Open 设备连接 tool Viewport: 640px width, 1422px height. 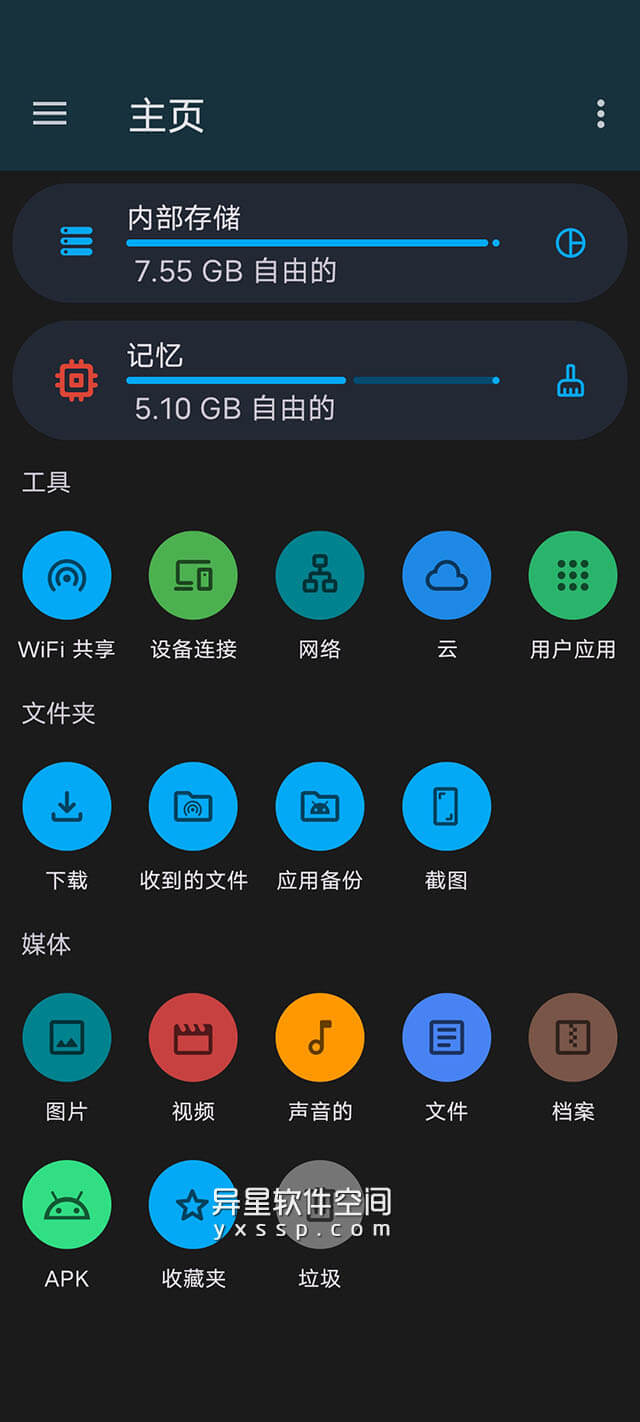193,575
